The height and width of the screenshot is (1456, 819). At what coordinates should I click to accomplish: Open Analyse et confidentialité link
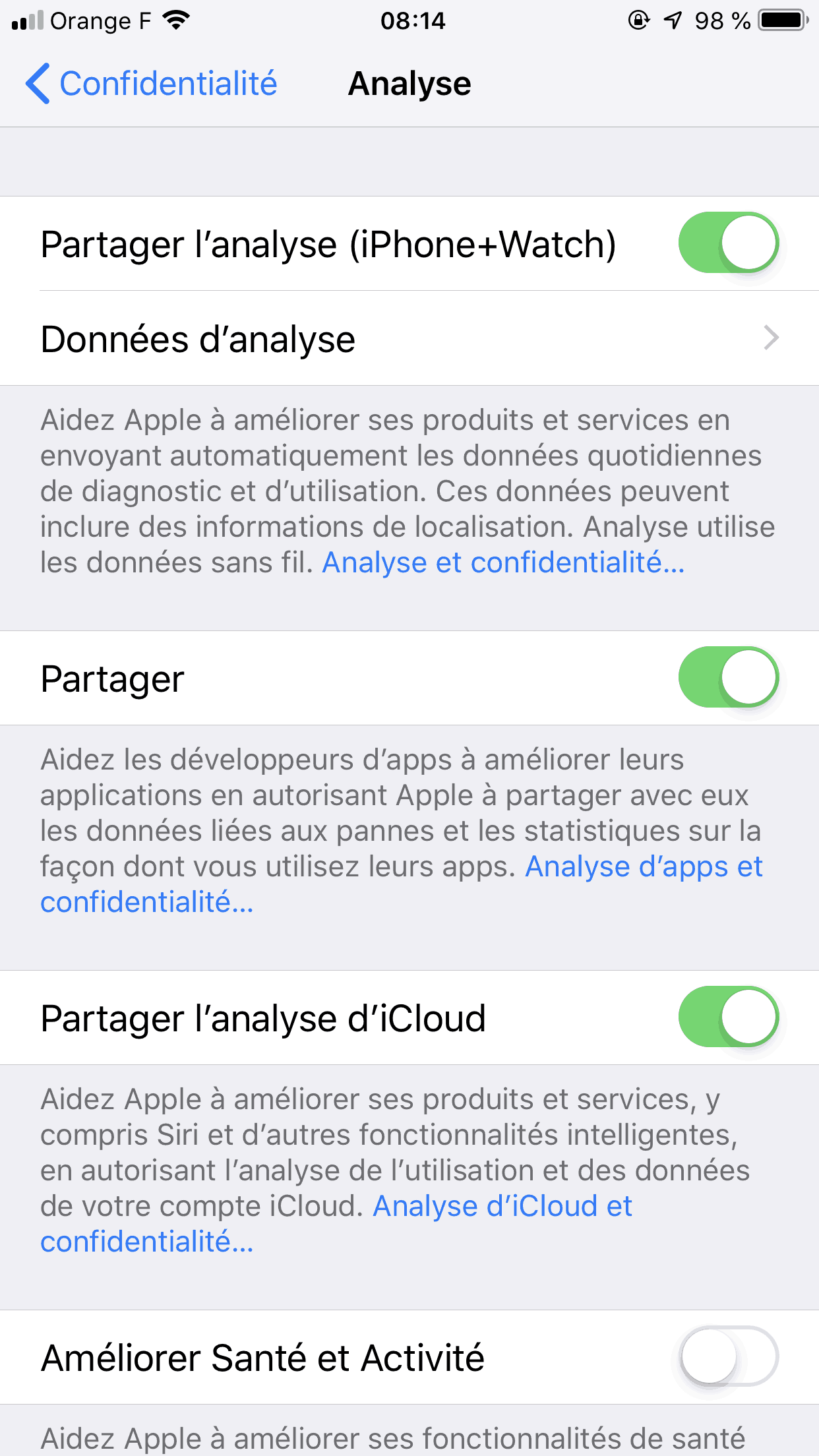click(x=503, y=563)
